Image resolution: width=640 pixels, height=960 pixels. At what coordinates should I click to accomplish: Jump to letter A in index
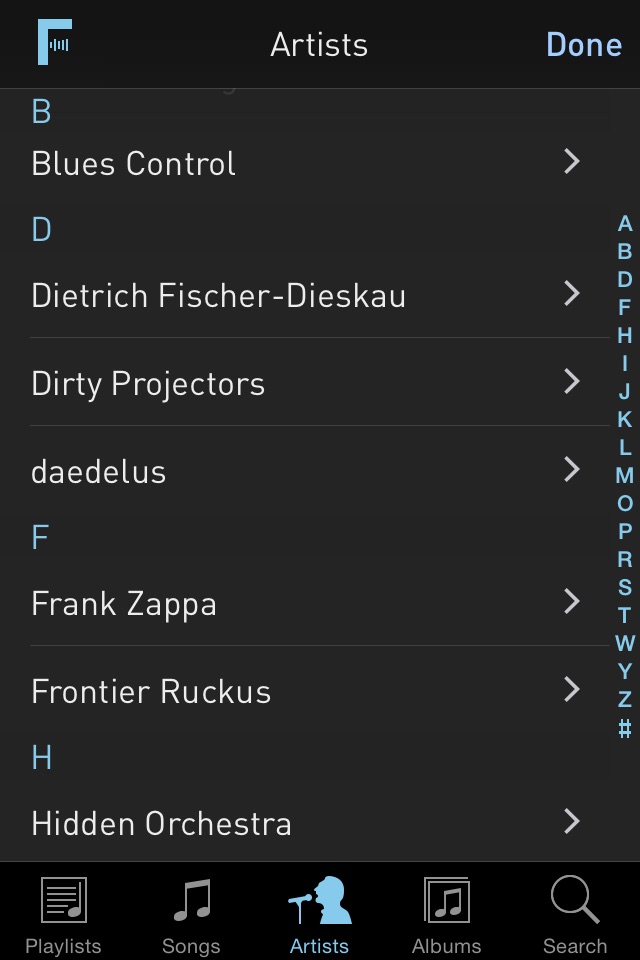tap(625, 223)
